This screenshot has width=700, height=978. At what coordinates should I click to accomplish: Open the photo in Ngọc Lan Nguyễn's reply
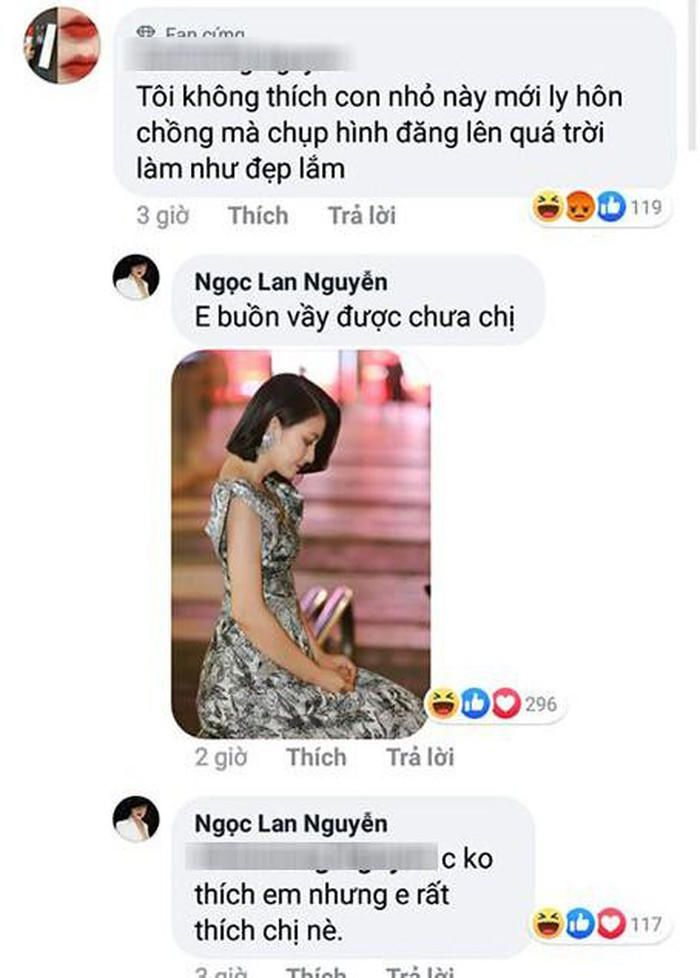[x=301, y=544]
